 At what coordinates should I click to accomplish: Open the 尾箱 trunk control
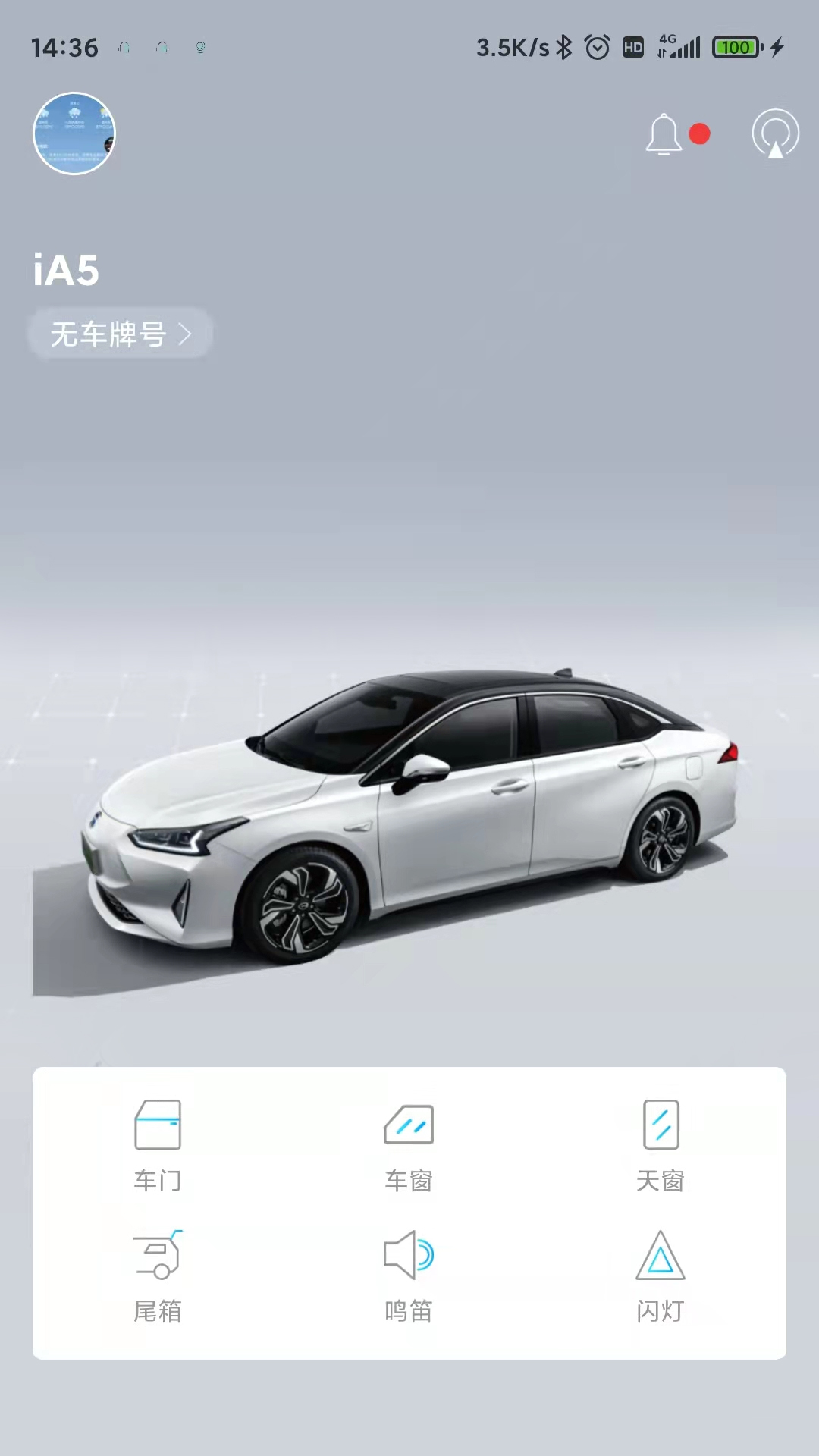tap(158, 1276)
